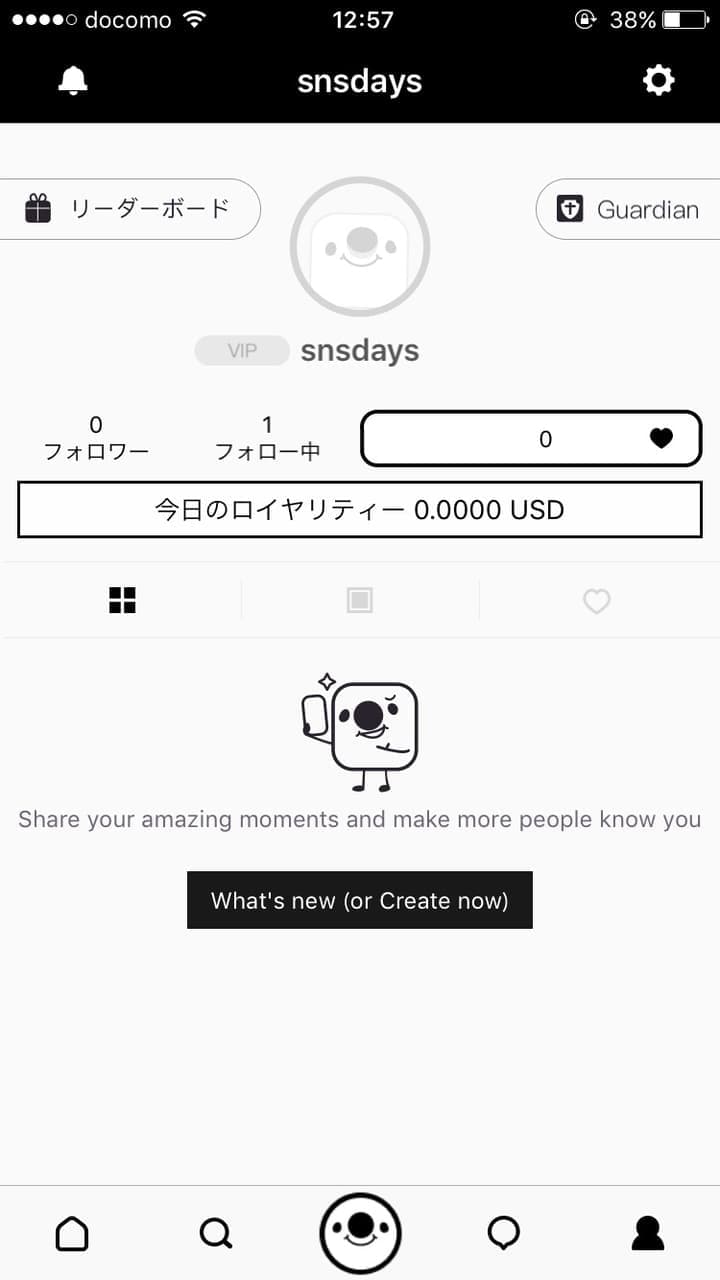Tap What's new (or Create now)
Screen dimensions: 720x1280
pos(360,900)
